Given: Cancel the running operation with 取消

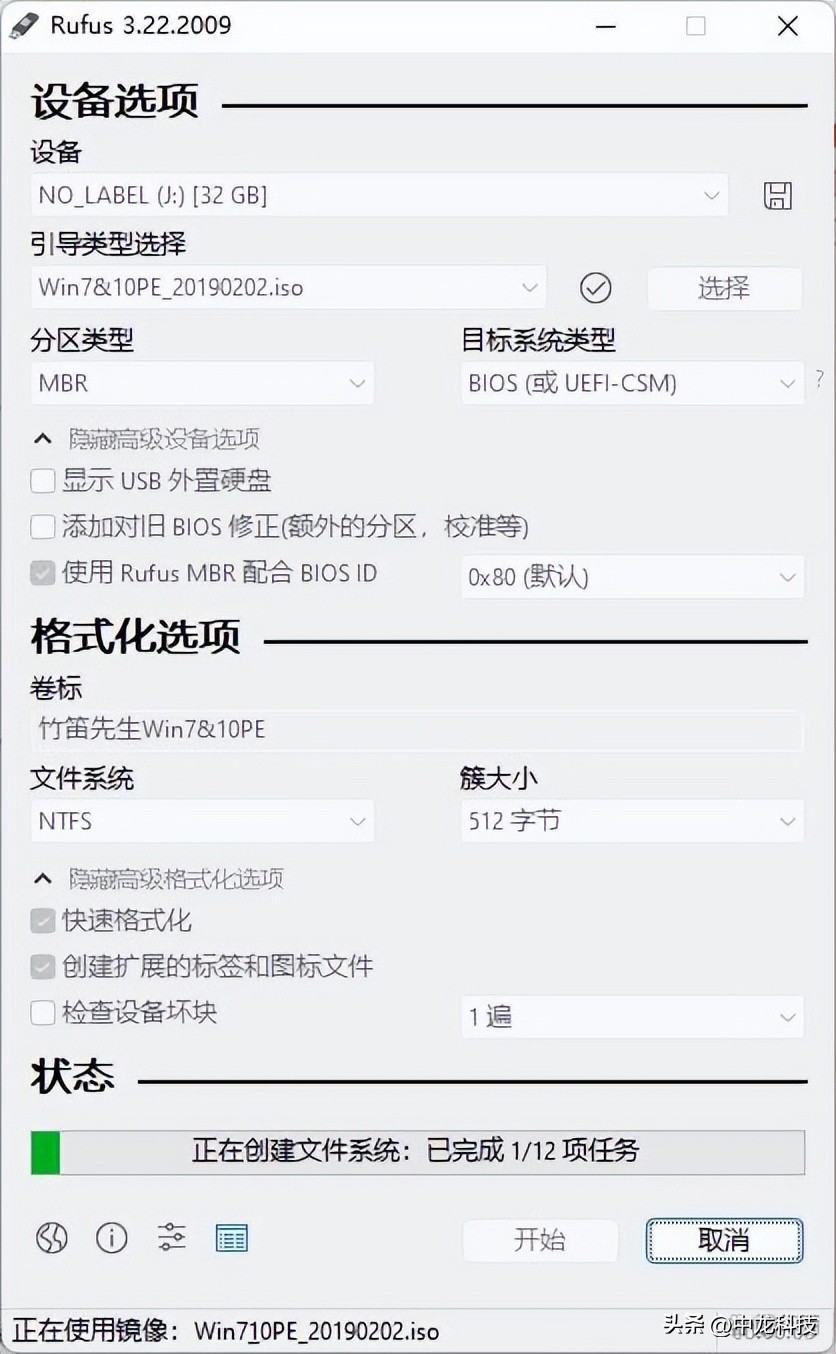Looking at the screenshot, I should 723,1240.
